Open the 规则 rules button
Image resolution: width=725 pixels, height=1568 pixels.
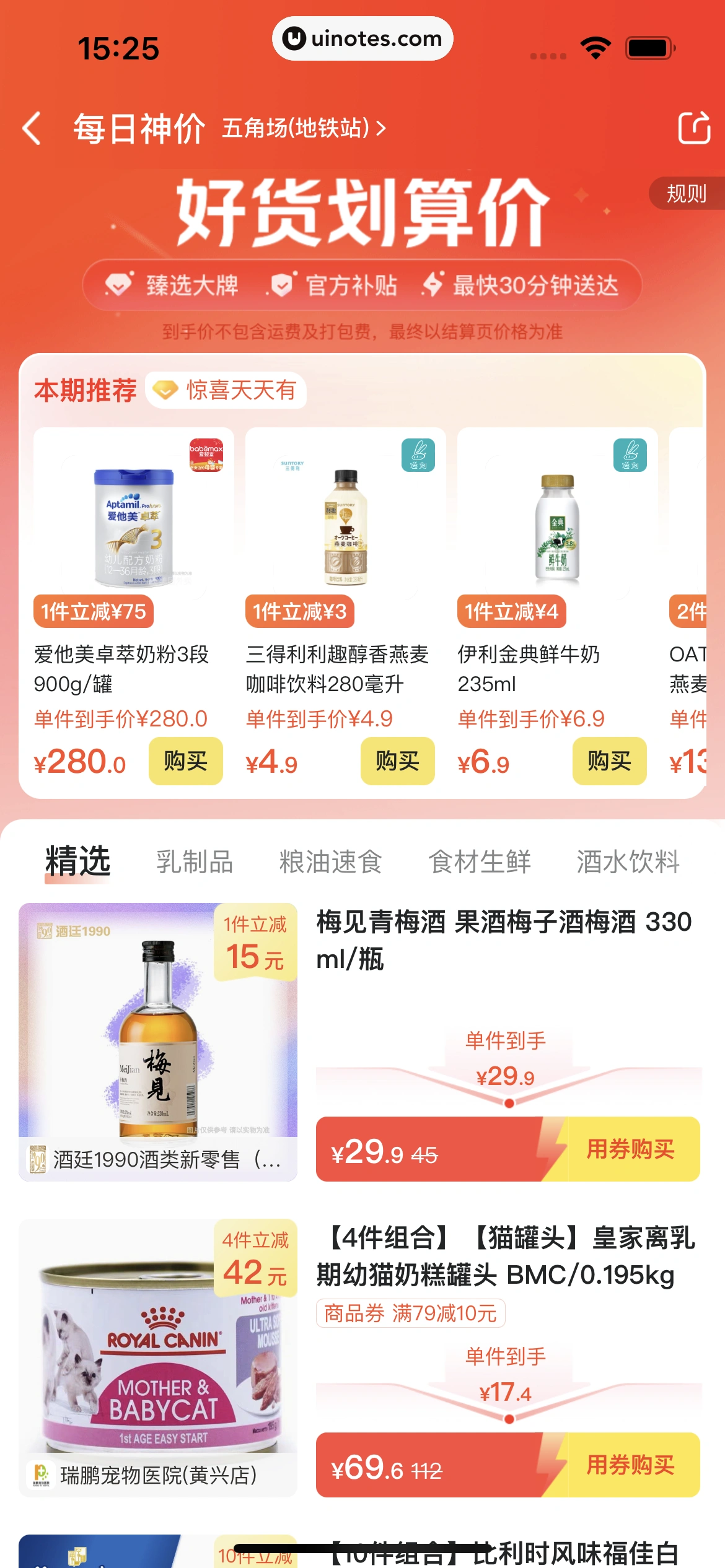click(686, 194)
